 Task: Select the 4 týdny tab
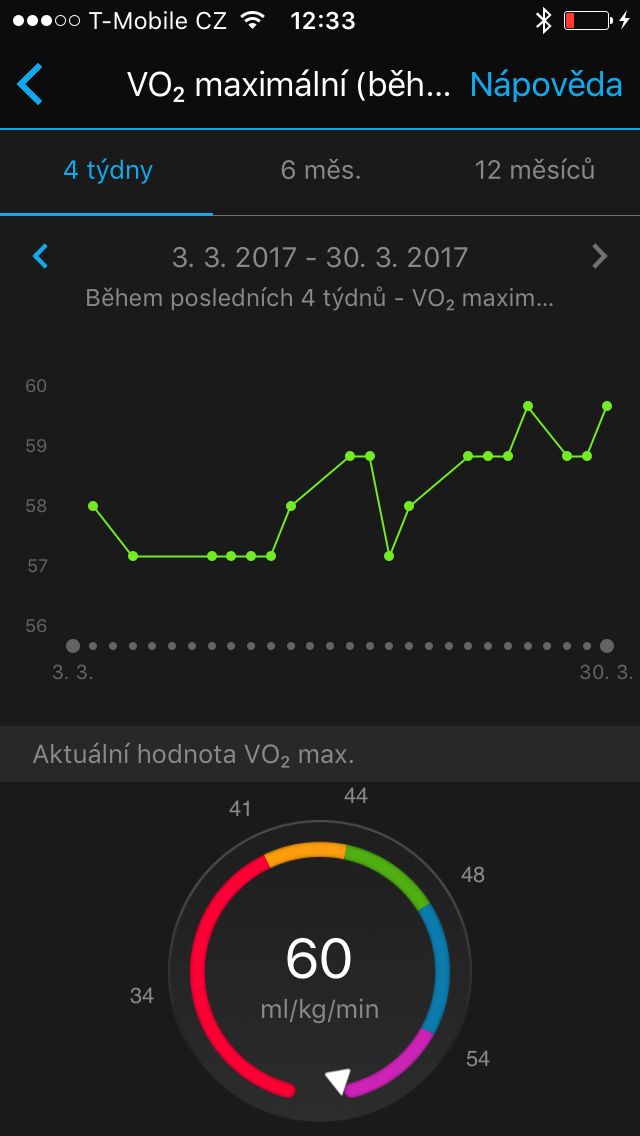click(108, 171)
